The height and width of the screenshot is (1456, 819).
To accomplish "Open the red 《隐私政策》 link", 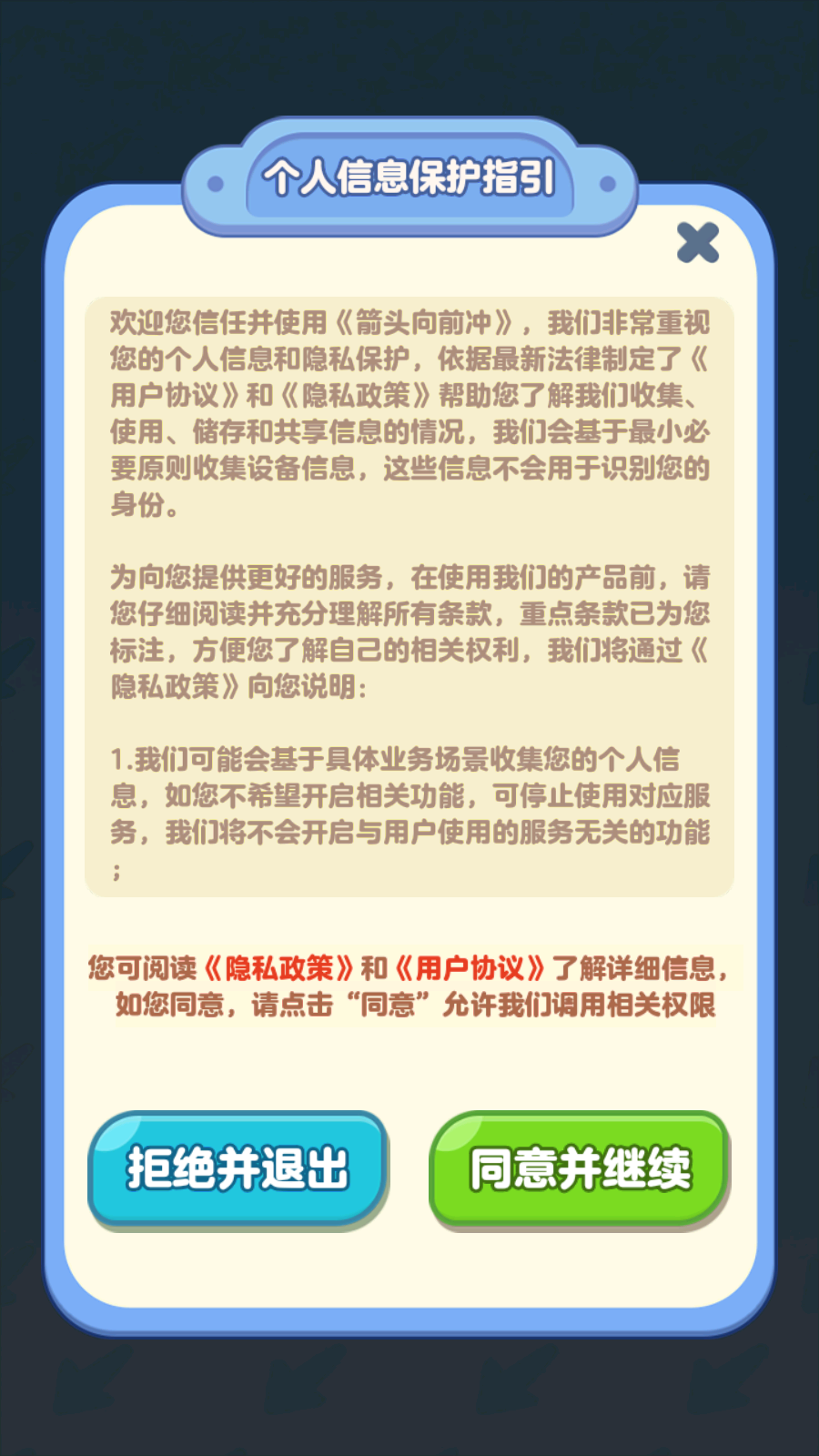I will point(278,968).
